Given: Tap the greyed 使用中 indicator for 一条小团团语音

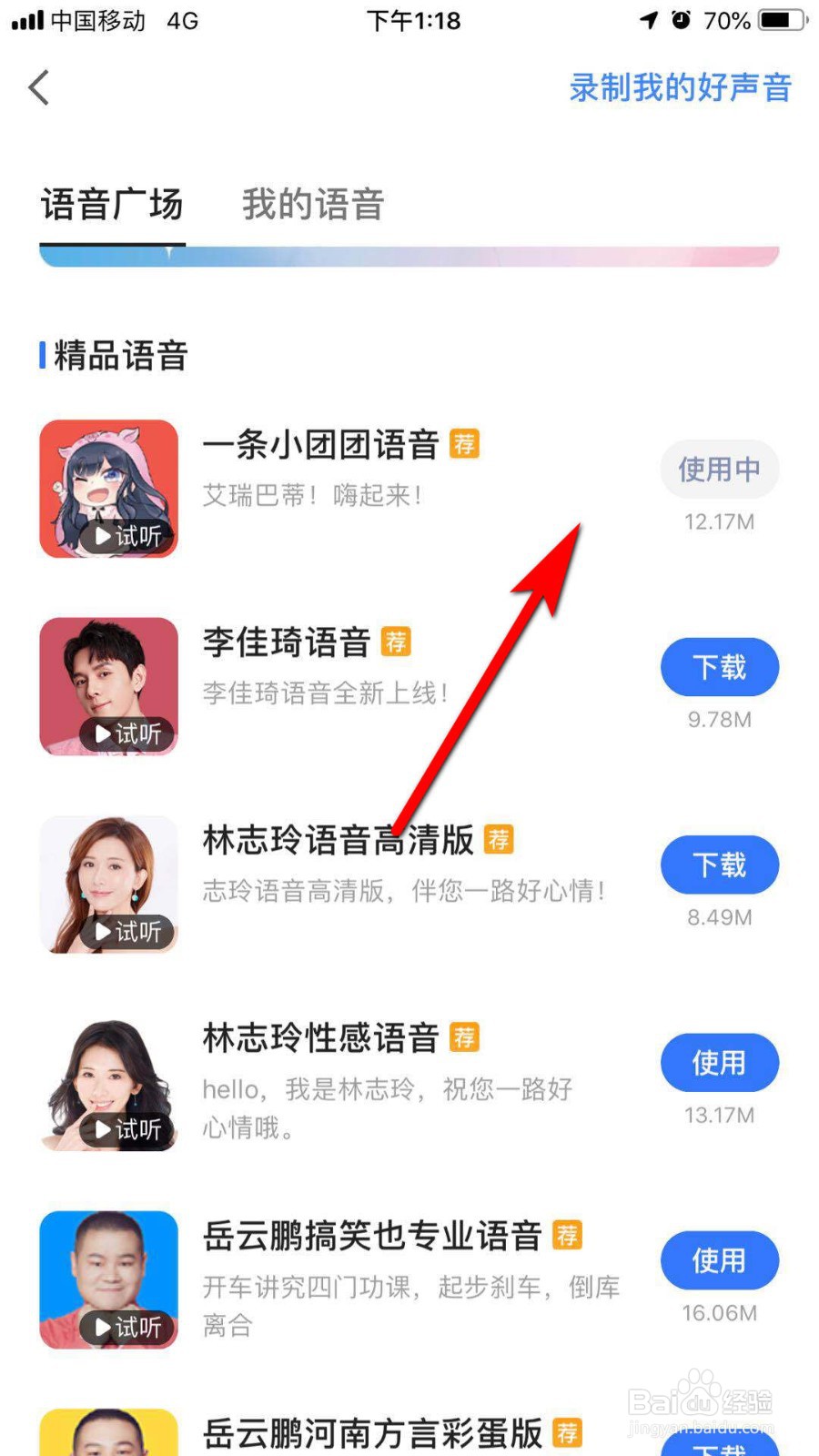Looking at the screenshot, I should point(719,470).
